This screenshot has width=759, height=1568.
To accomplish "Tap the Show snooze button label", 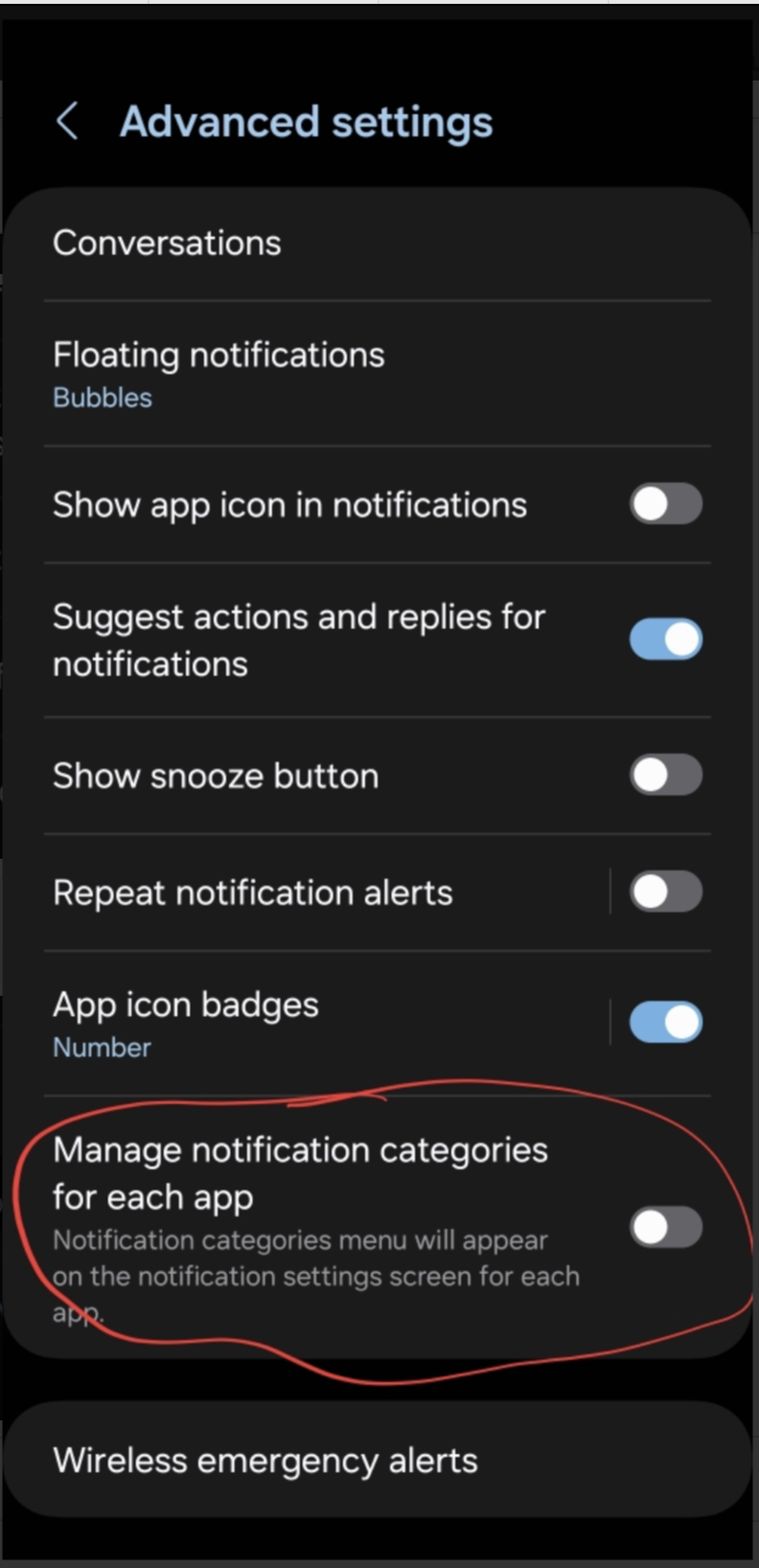I will (x=215, y=774).
